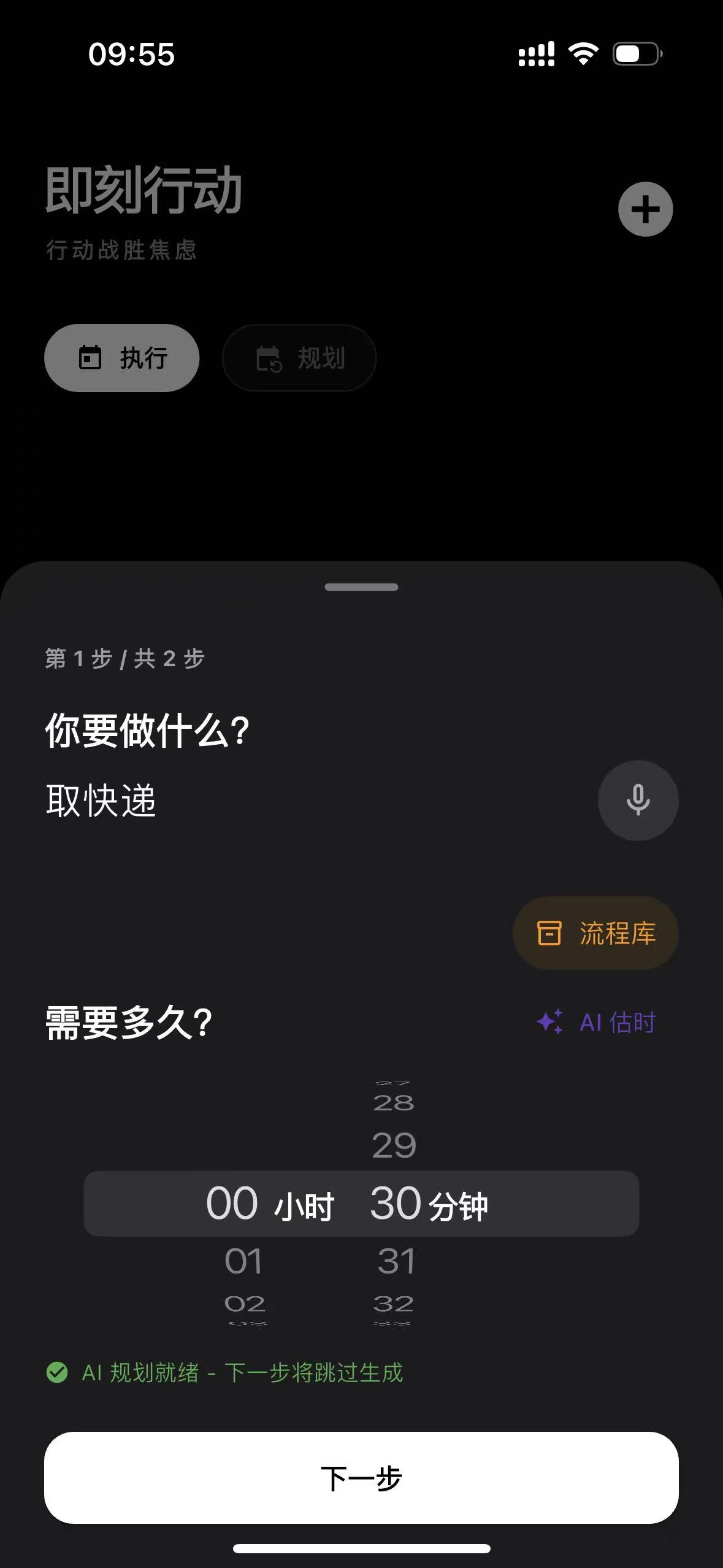723x1568 pixels.
Task: Tap the sheet drag handle
Action: 361,586
